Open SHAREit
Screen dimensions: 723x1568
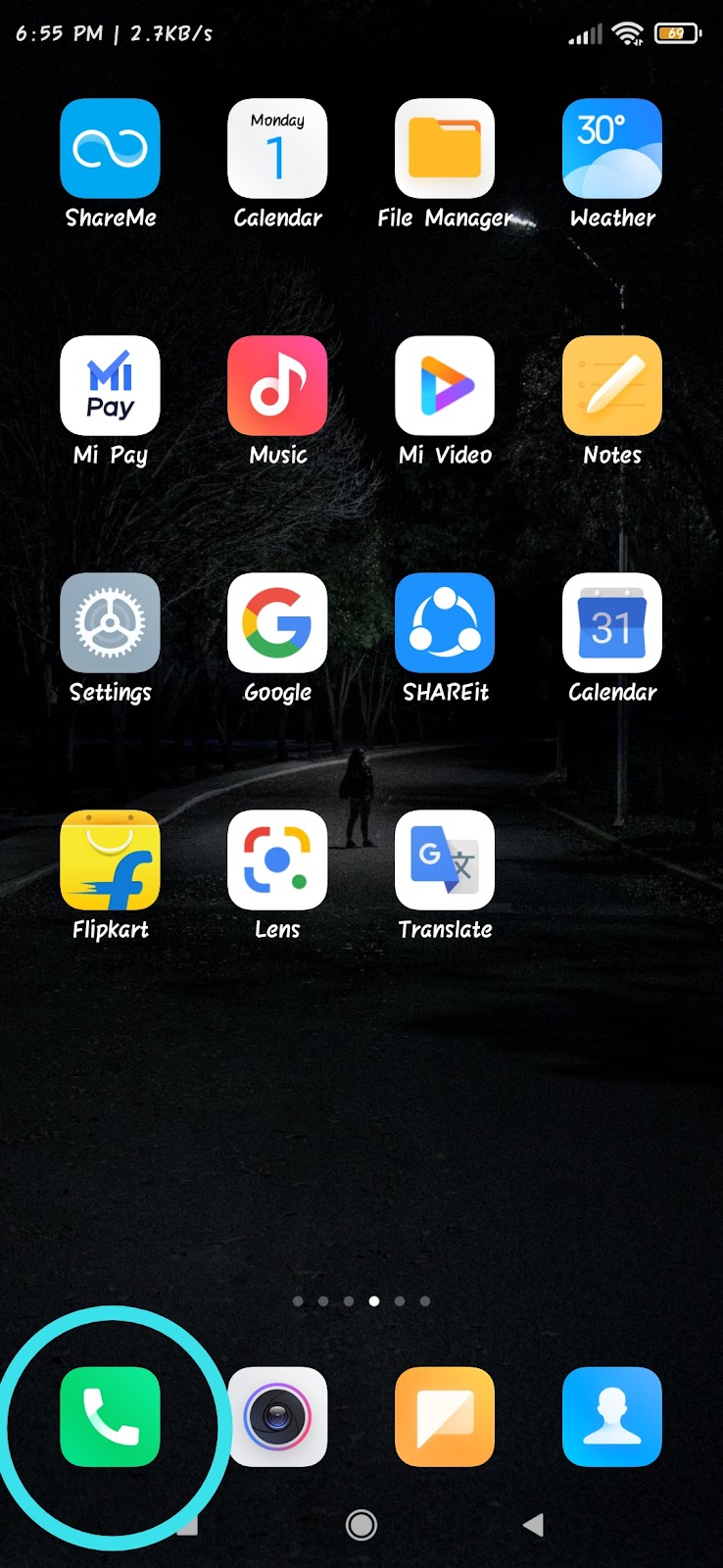pos(445,623)
